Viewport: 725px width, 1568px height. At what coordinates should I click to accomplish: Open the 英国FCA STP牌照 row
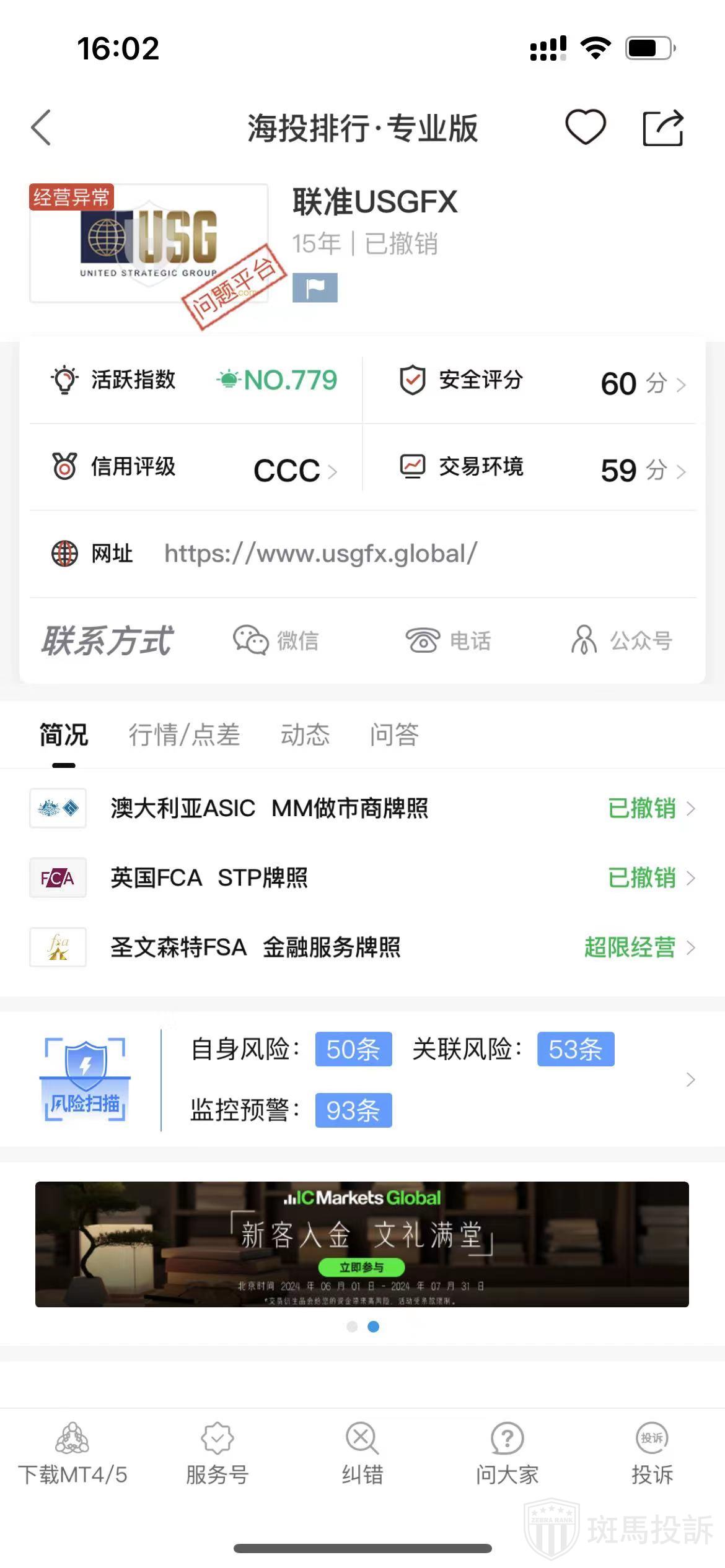pos(362,878)
